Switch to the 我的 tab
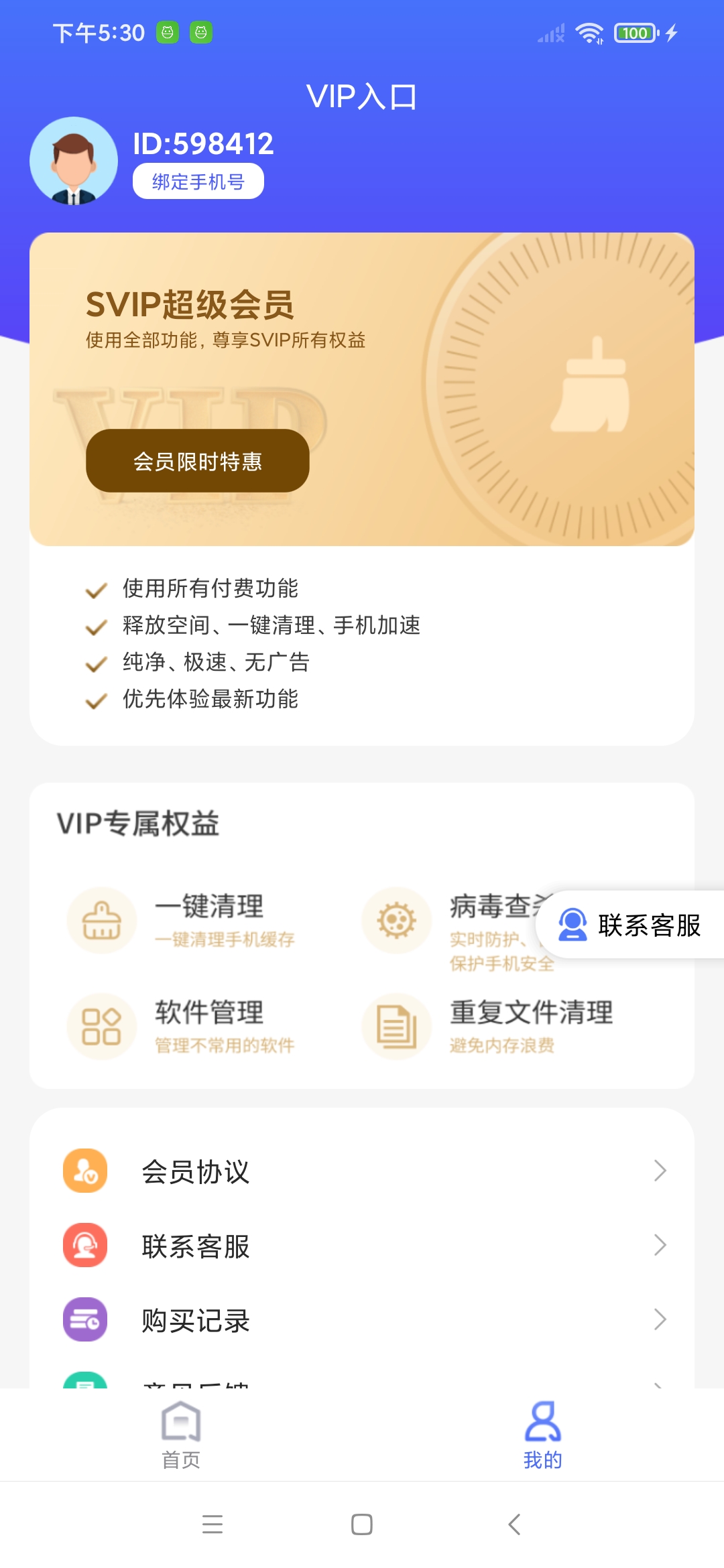Screen dimensions: 724x1568 542,1435
